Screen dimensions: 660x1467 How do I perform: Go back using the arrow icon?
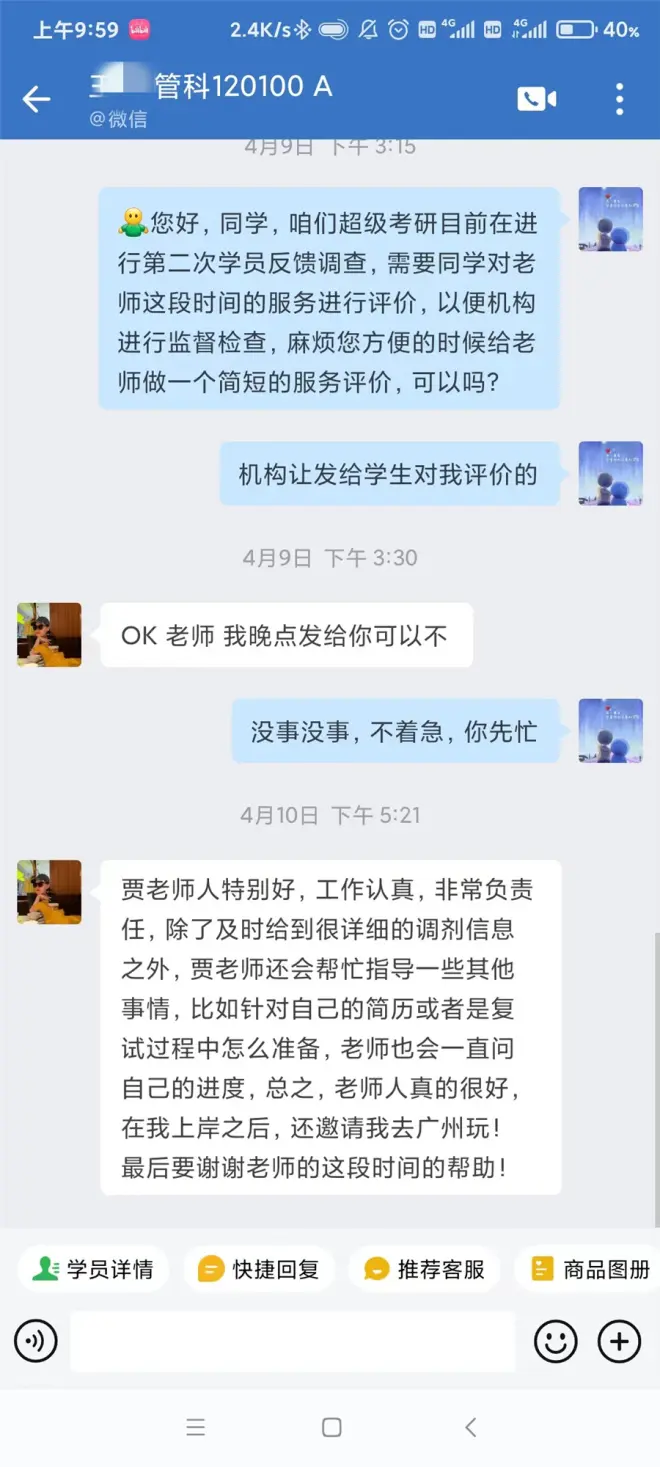click(x=37, y=98)
